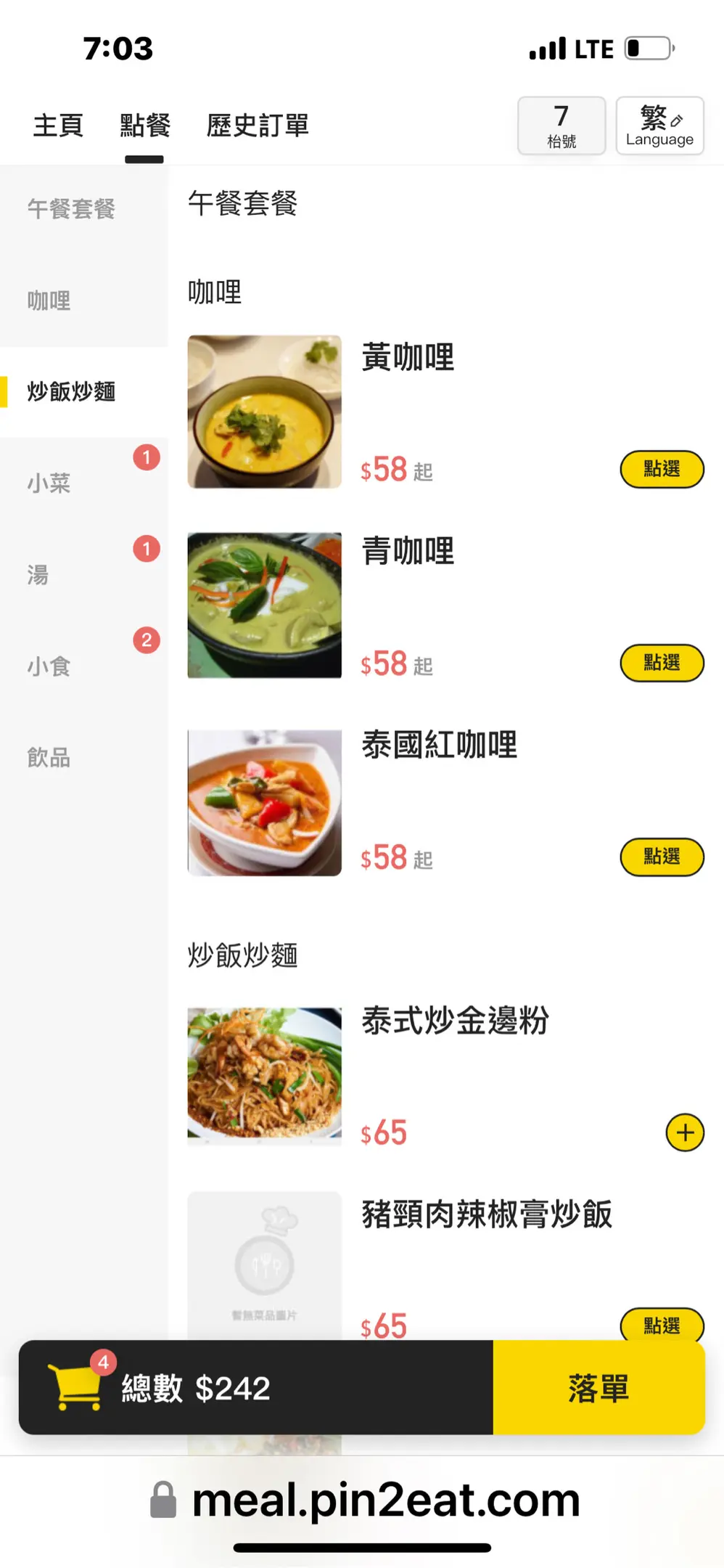Viewport: 724px width, 1568px height.
Task: View the 飲品 category
Action: point(49,757)
